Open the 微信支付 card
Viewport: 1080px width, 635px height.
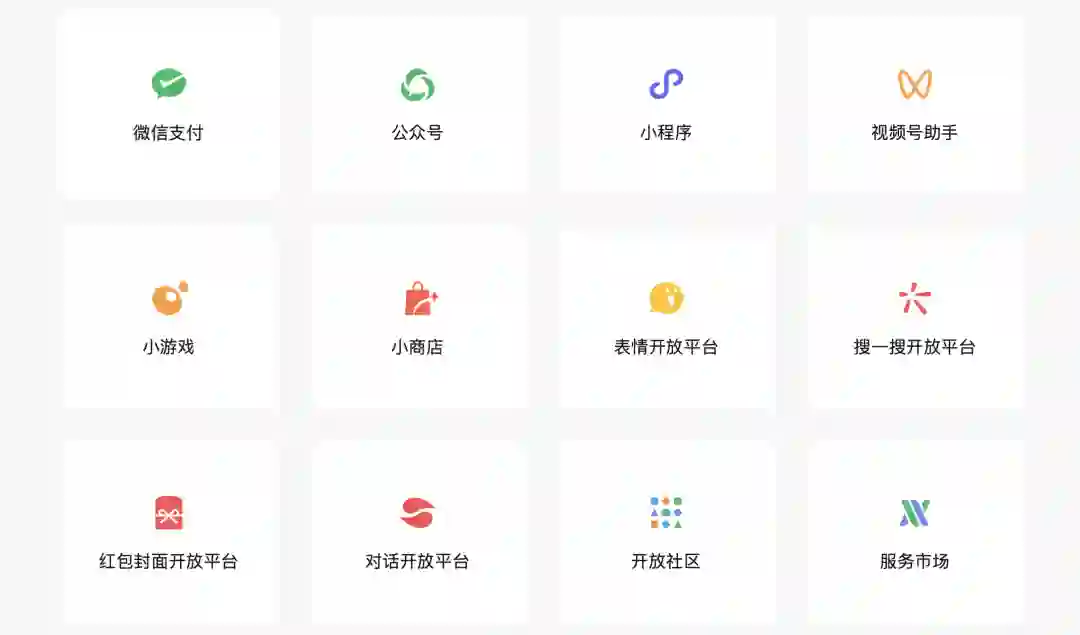pyautogui.click(x=168, y=104)
